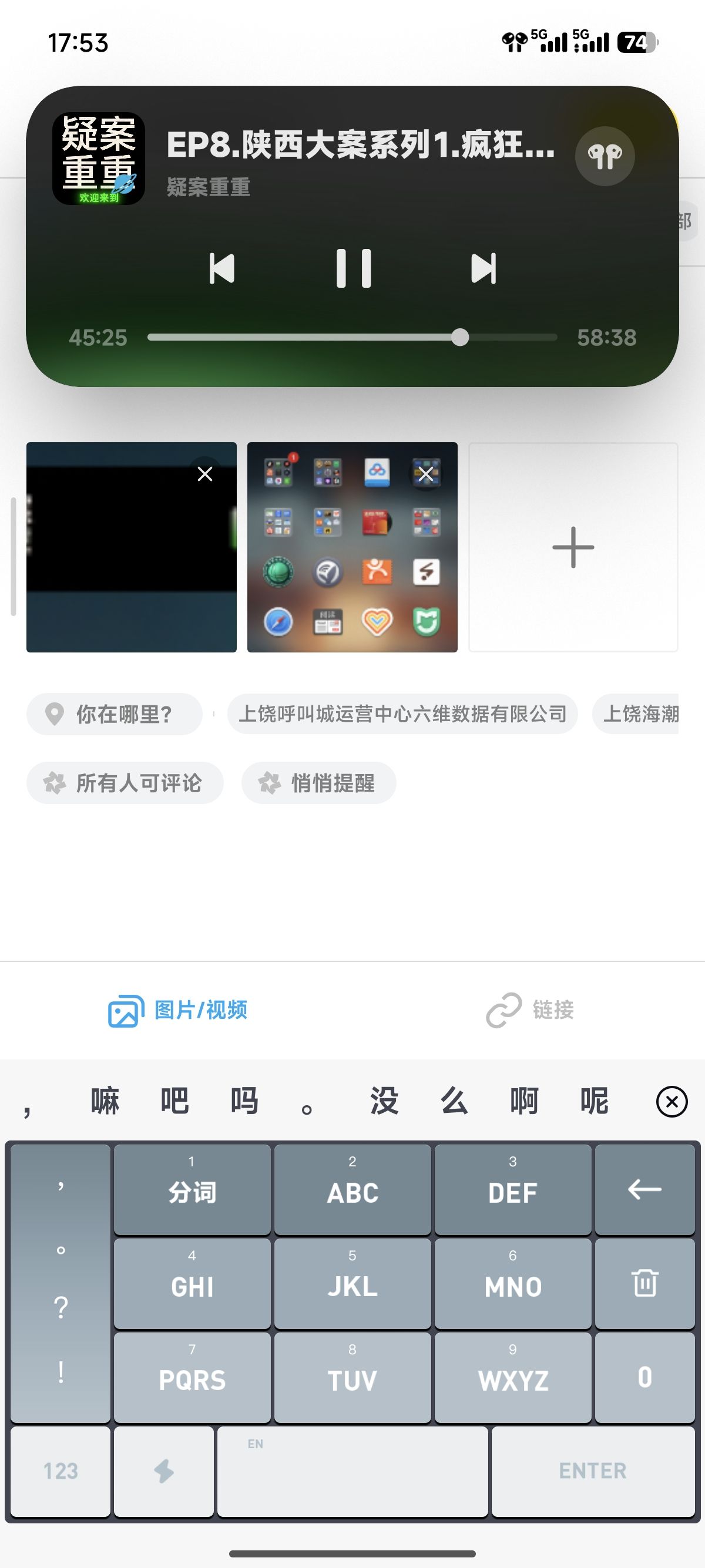705x1568 pixels.
Task: Skip to the next track
Action: click(x=484, y=268)
